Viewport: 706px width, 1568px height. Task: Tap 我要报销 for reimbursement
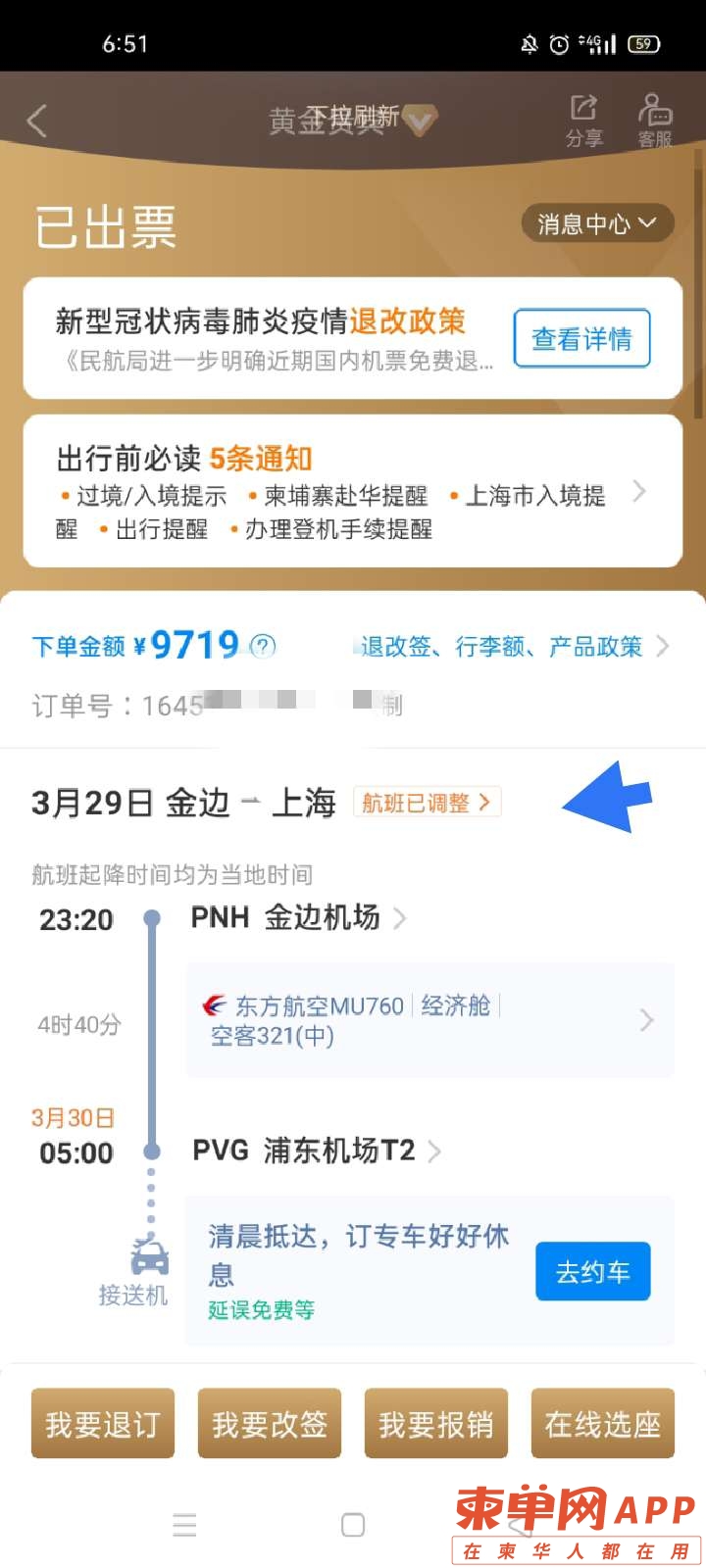pos(436,1424)
